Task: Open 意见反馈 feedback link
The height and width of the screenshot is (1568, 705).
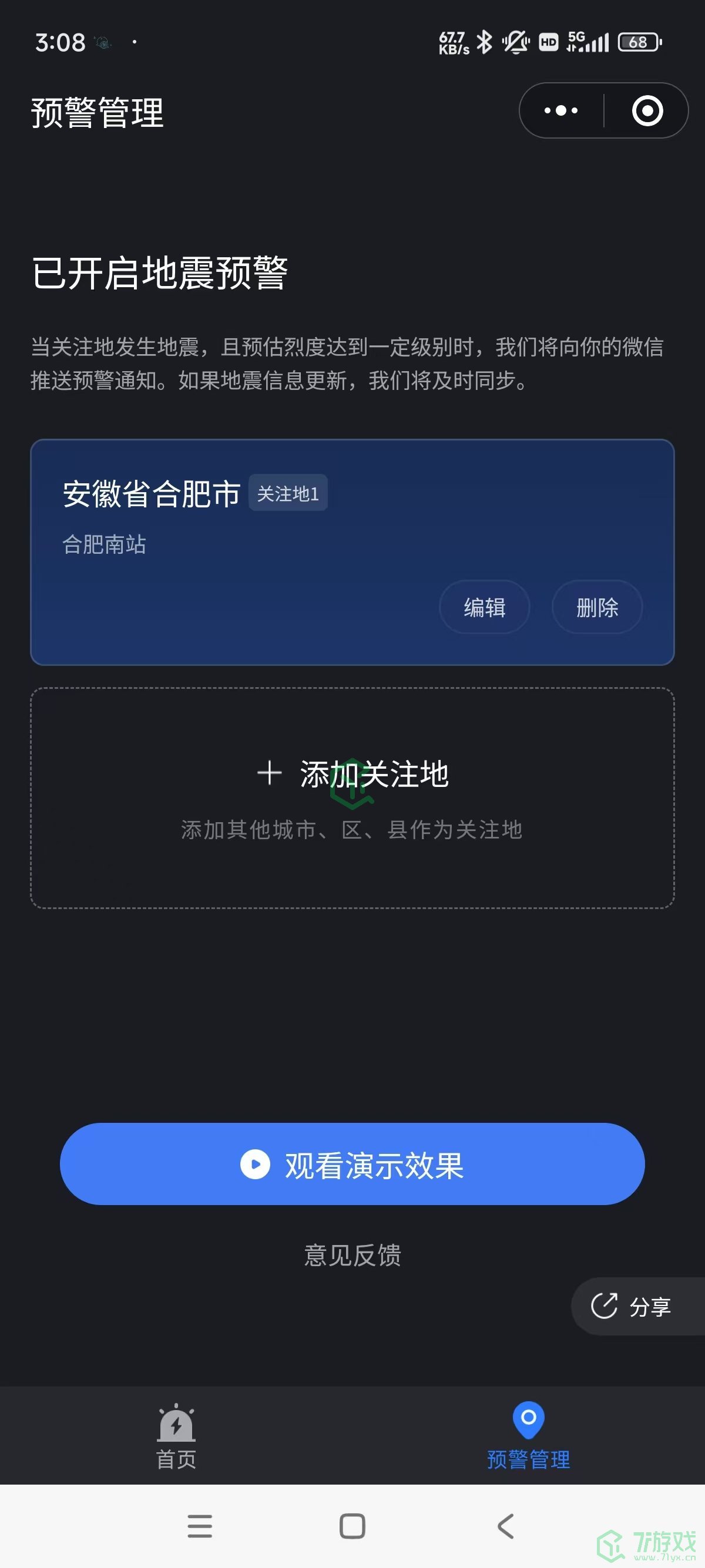Action: coord(352,1255)
